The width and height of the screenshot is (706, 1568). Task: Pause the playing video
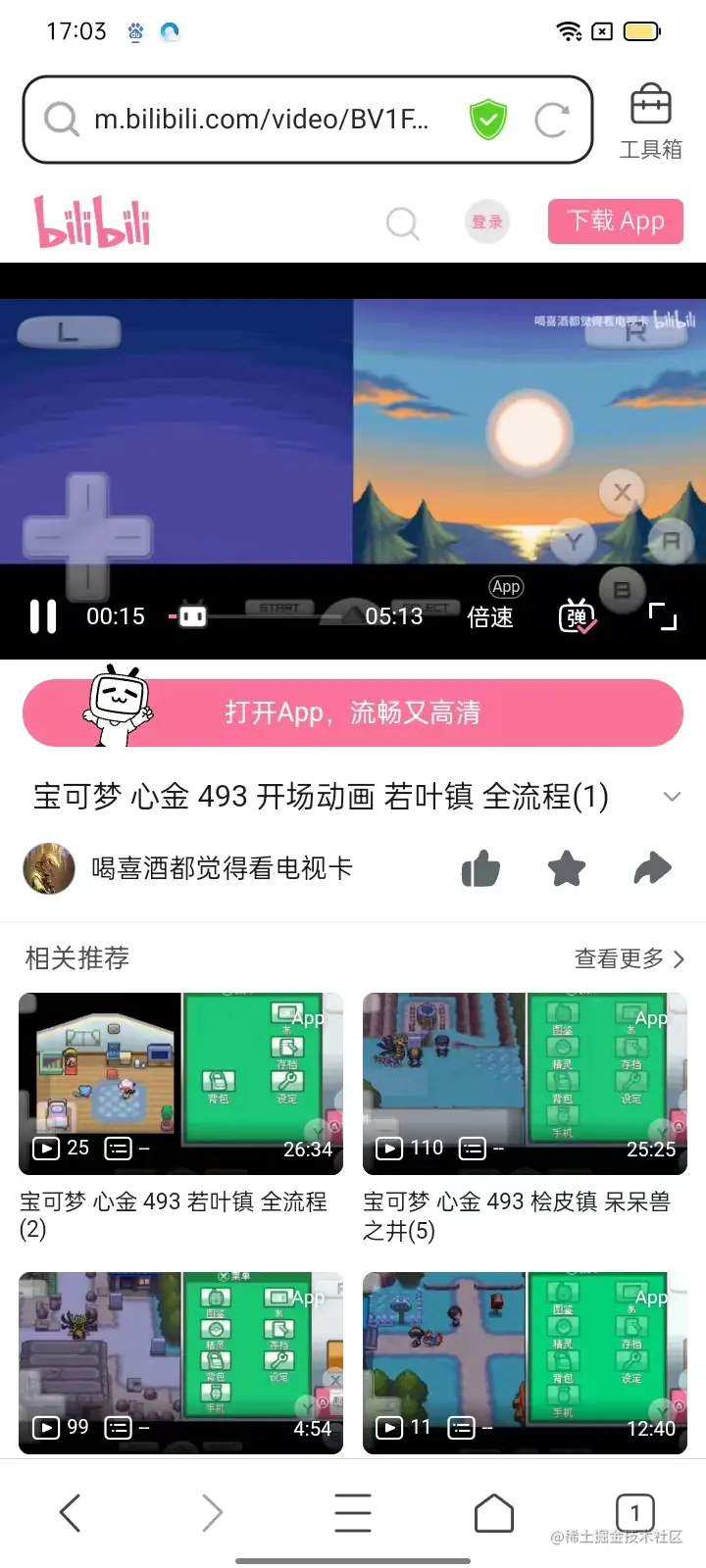(43, 616)
